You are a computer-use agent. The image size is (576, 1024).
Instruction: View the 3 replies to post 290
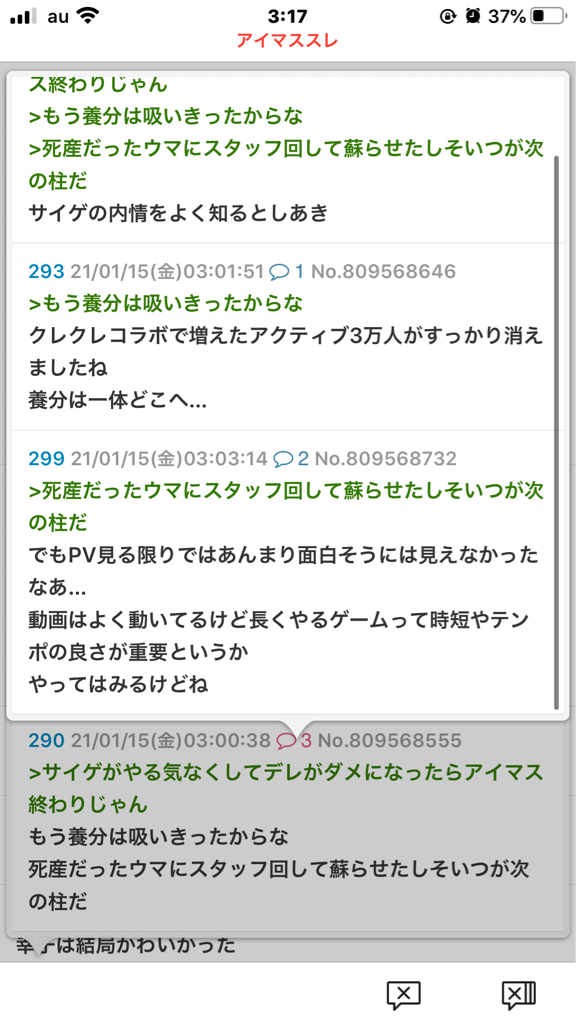coord(294,740)
